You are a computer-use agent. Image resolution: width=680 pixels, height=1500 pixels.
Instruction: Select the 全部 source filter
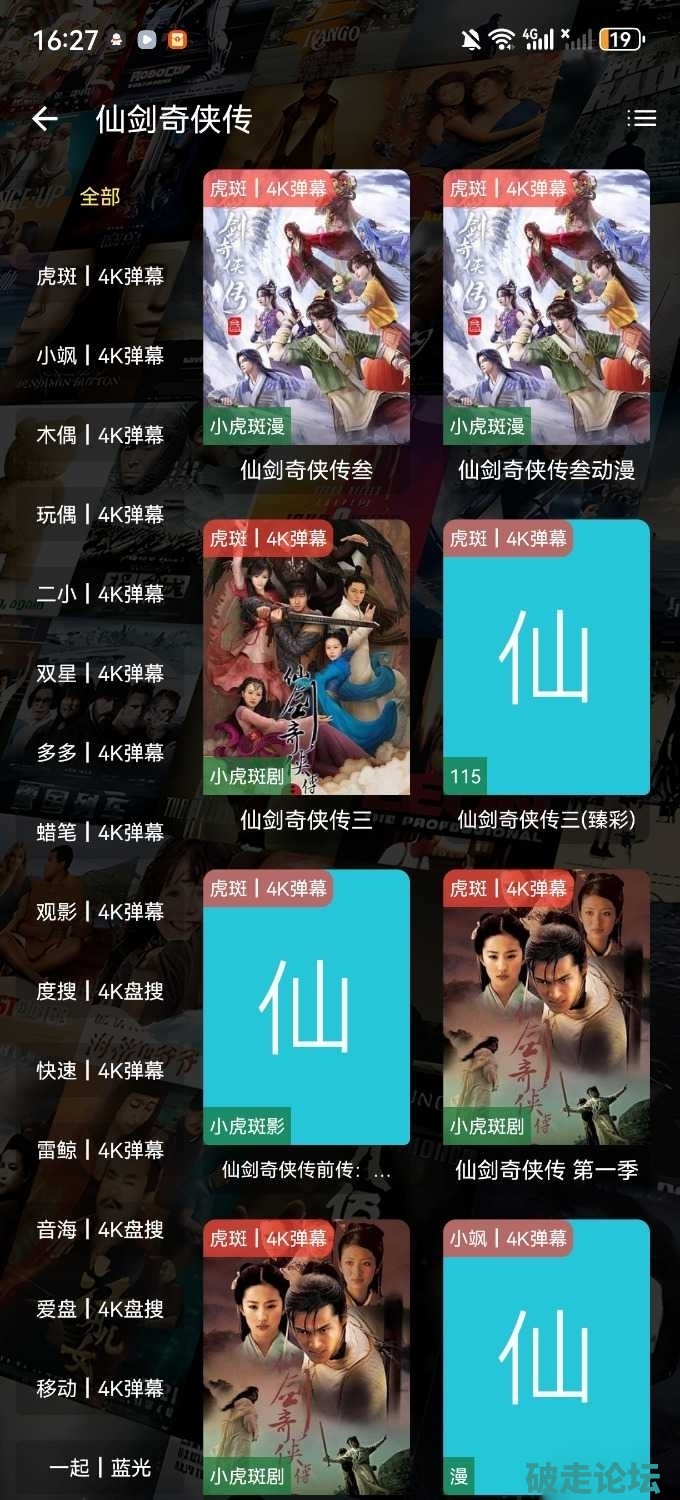(x=100, y=197)
